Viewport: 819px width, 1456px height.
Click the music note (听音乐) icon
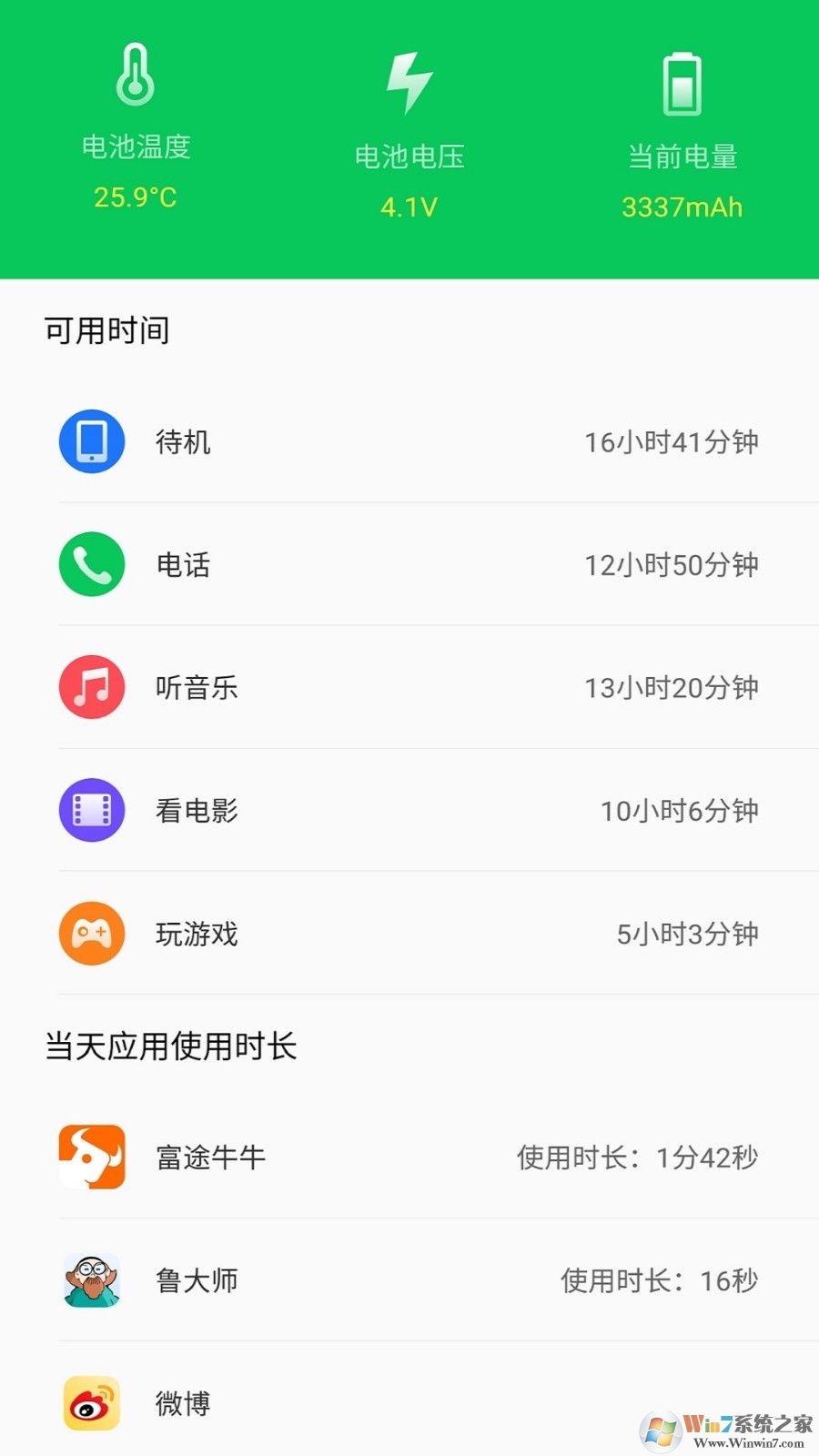click(91, 688)
